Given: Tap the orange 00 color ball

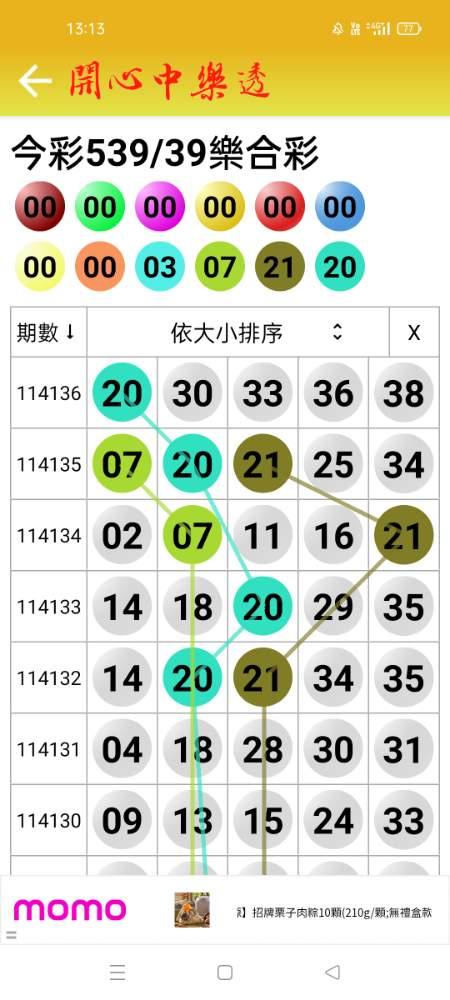Looking at the screenshot, I should [x=99, y=267].
